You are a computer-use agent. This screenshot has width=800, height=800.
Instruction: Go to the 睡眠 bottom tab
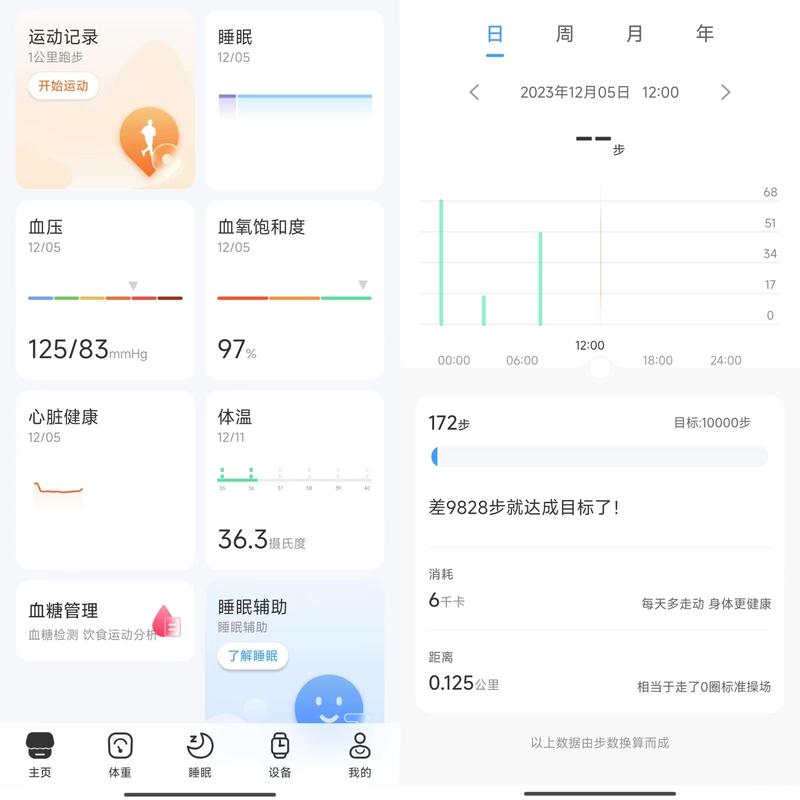point(200,754)
